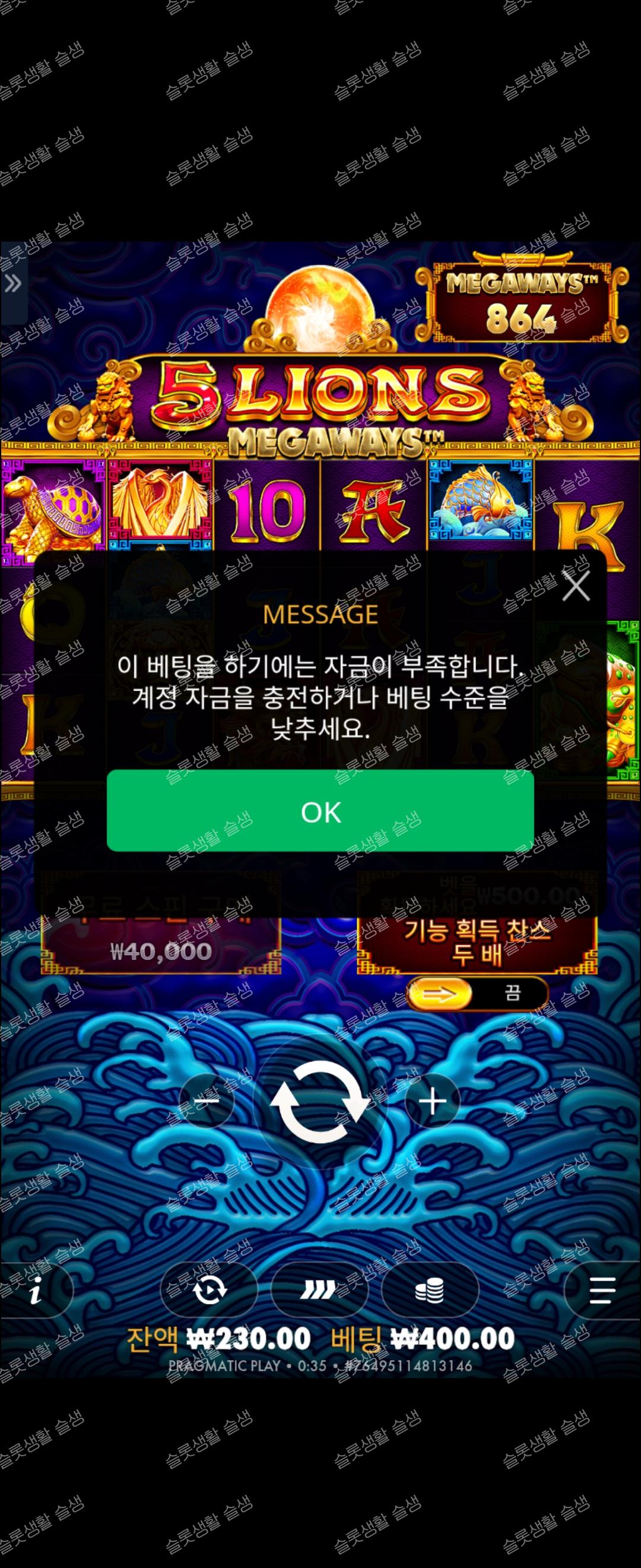This screenshot has height=1568, width=641.
Task: Open the hamburger menu
Action: point(601,1290)
